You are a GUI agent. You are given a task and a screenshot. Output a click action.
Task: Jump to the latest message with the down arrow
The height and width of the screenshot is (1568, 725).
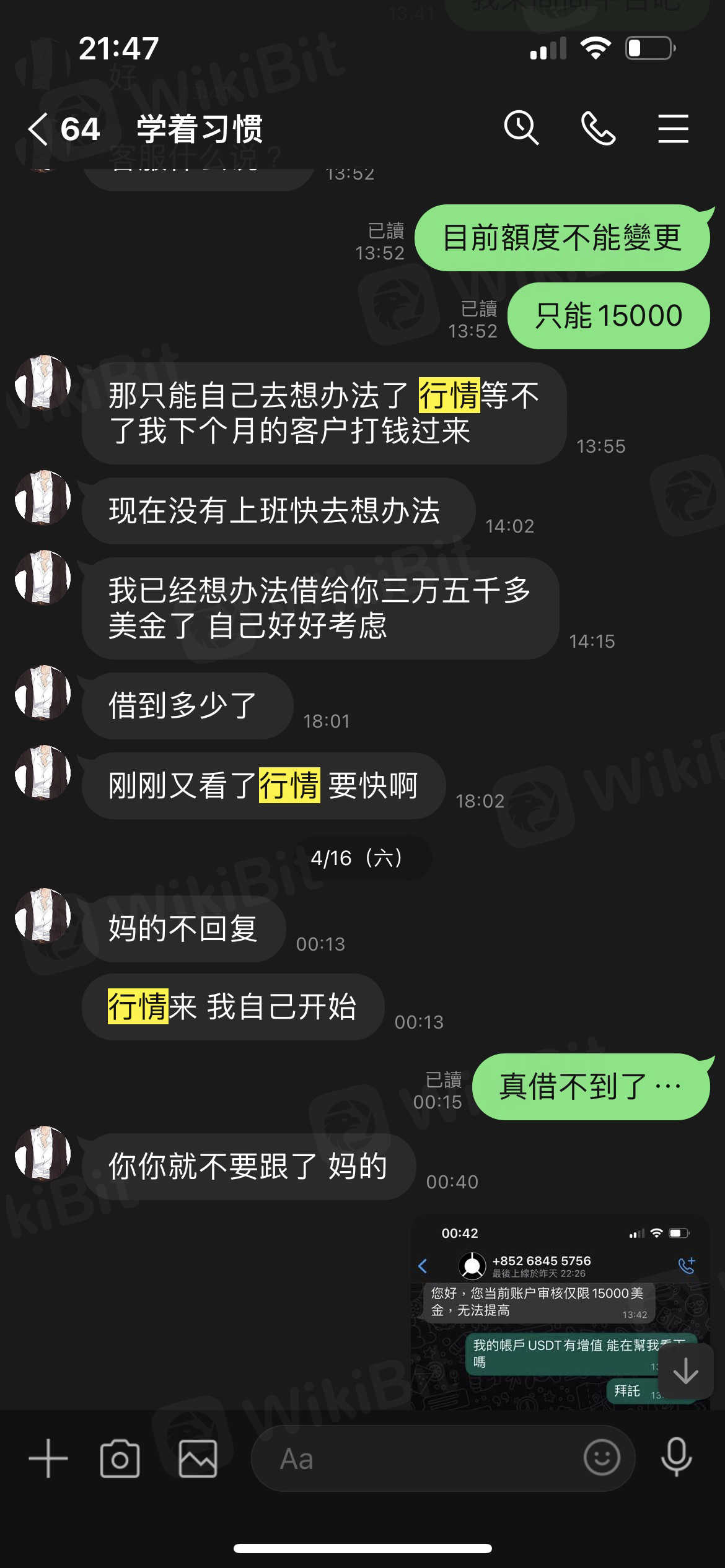(x=685, y=1372)
